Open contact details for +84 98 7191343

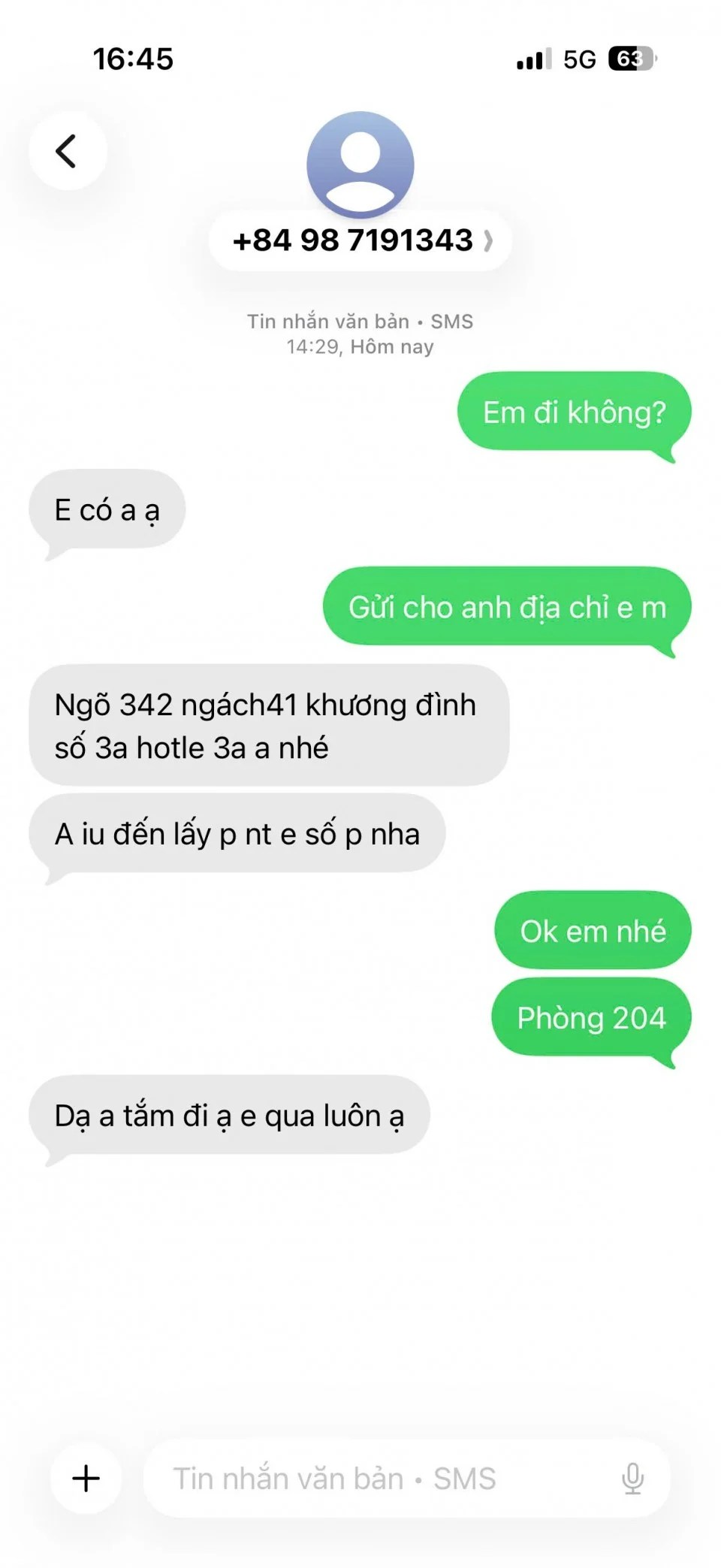click(x=360, y=240)
